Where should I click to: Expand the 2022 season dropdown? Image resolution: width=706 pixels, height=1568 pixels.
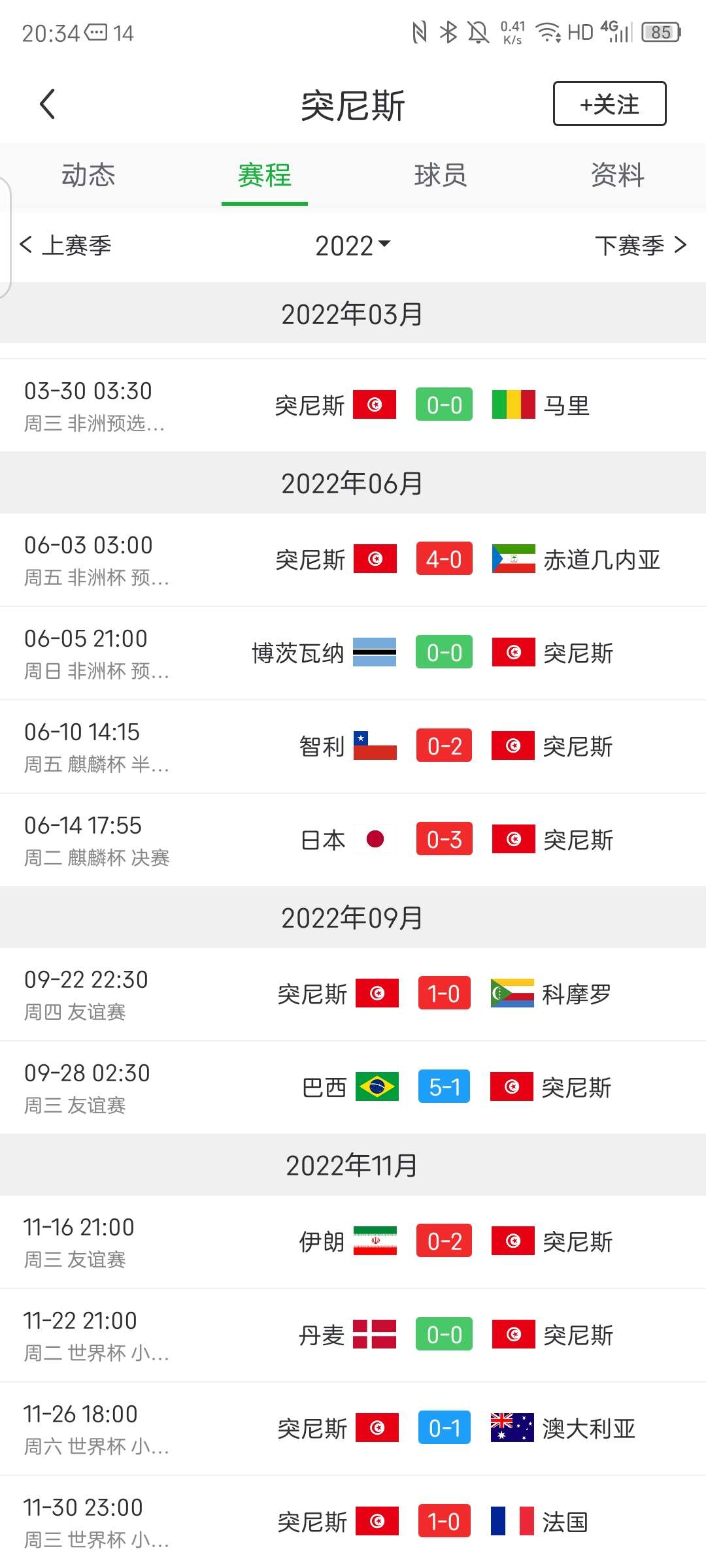coord(353,246)
